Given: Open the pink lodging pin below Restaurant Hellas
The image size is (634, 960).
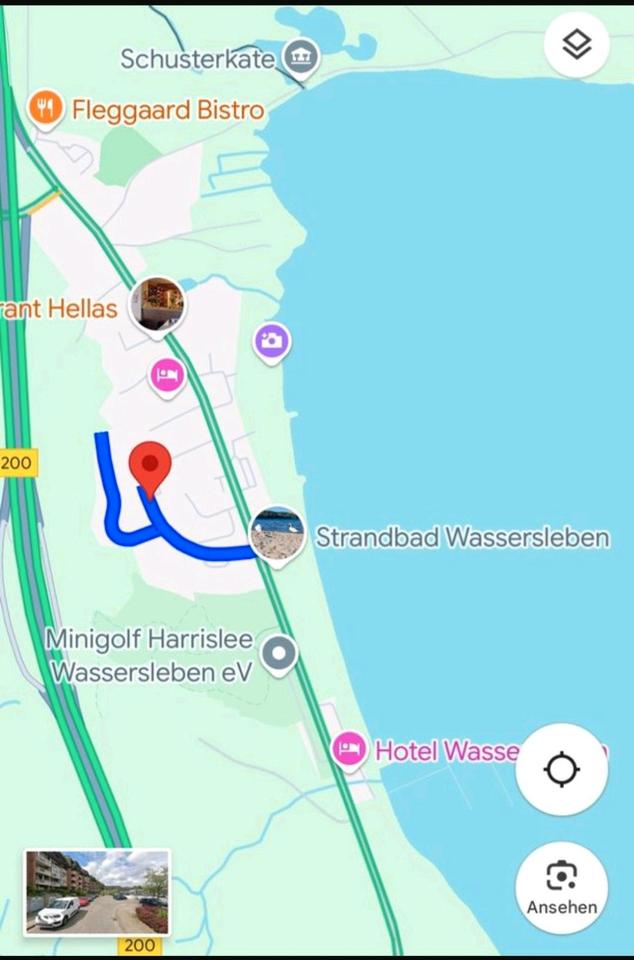Looking at the screenshot, I should tap(167, 376).
